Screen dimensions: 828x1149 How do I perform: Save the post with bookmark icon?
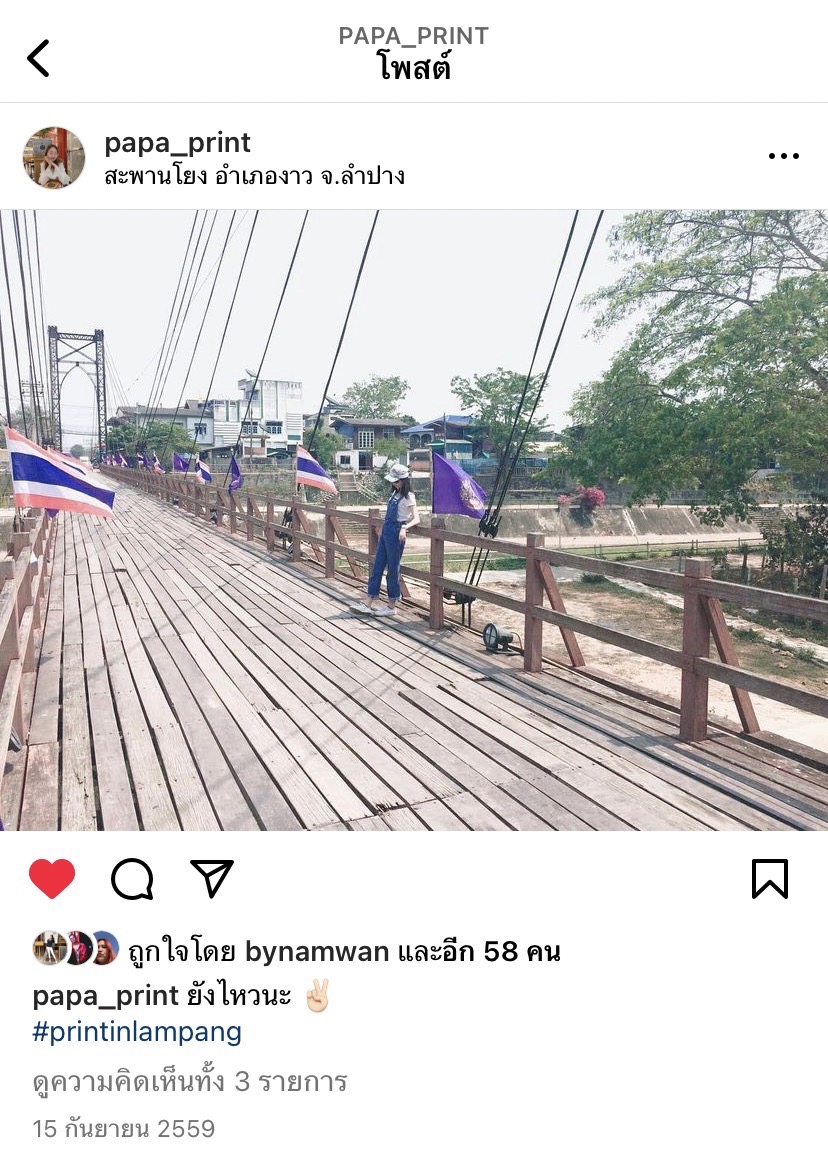(x=769, y=878)
